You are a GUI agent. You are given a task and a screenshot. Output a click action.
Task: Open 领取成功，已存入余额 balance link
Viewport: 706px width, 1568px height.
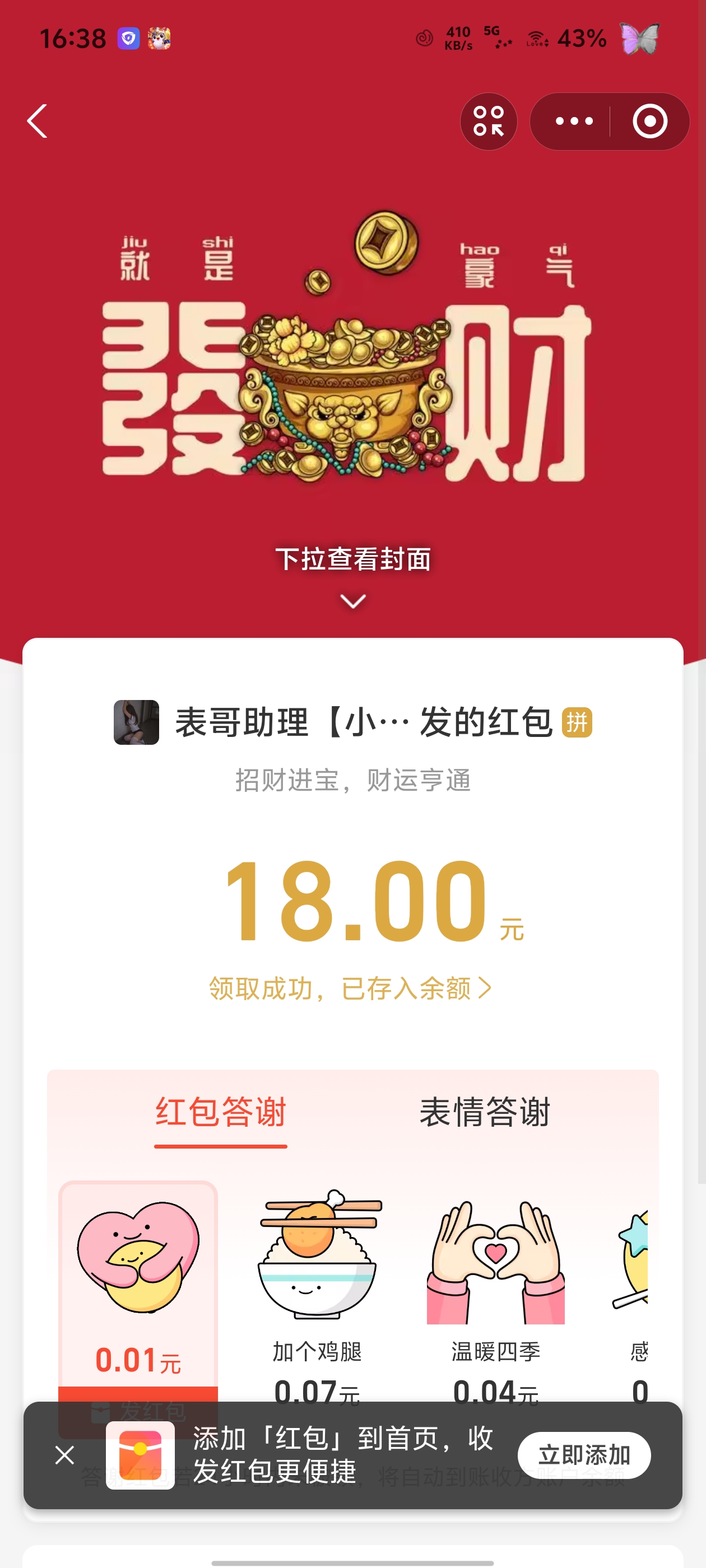tap(350, 988)
